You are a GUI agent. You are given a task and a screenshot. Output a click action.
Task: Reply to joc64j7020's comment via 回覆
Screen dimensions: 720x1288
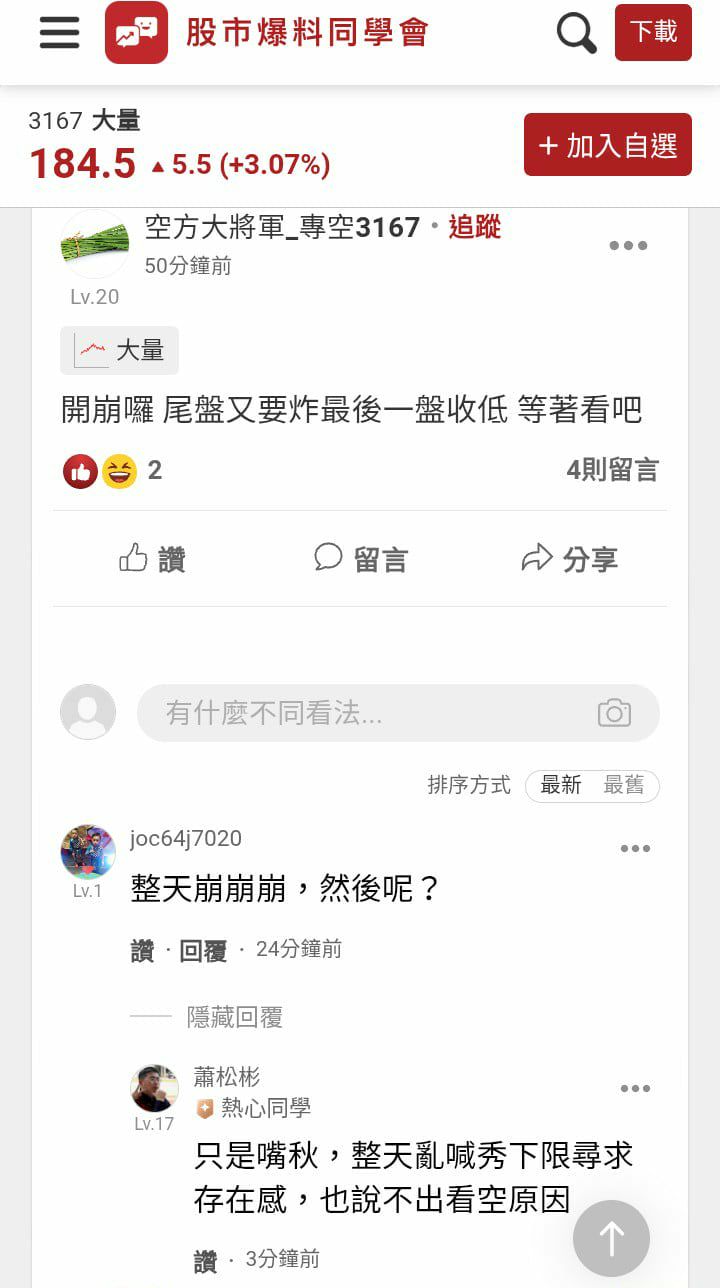tap(203, 950)
